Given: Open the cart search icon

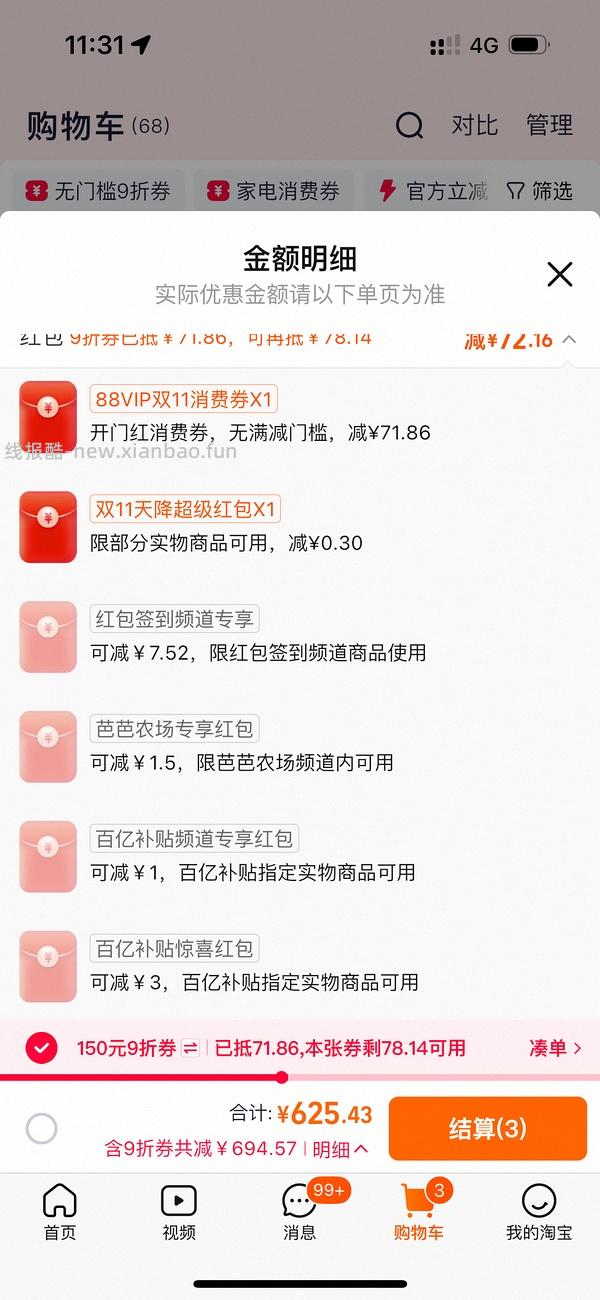Looking at the screenshot, I should click(409, 126).
